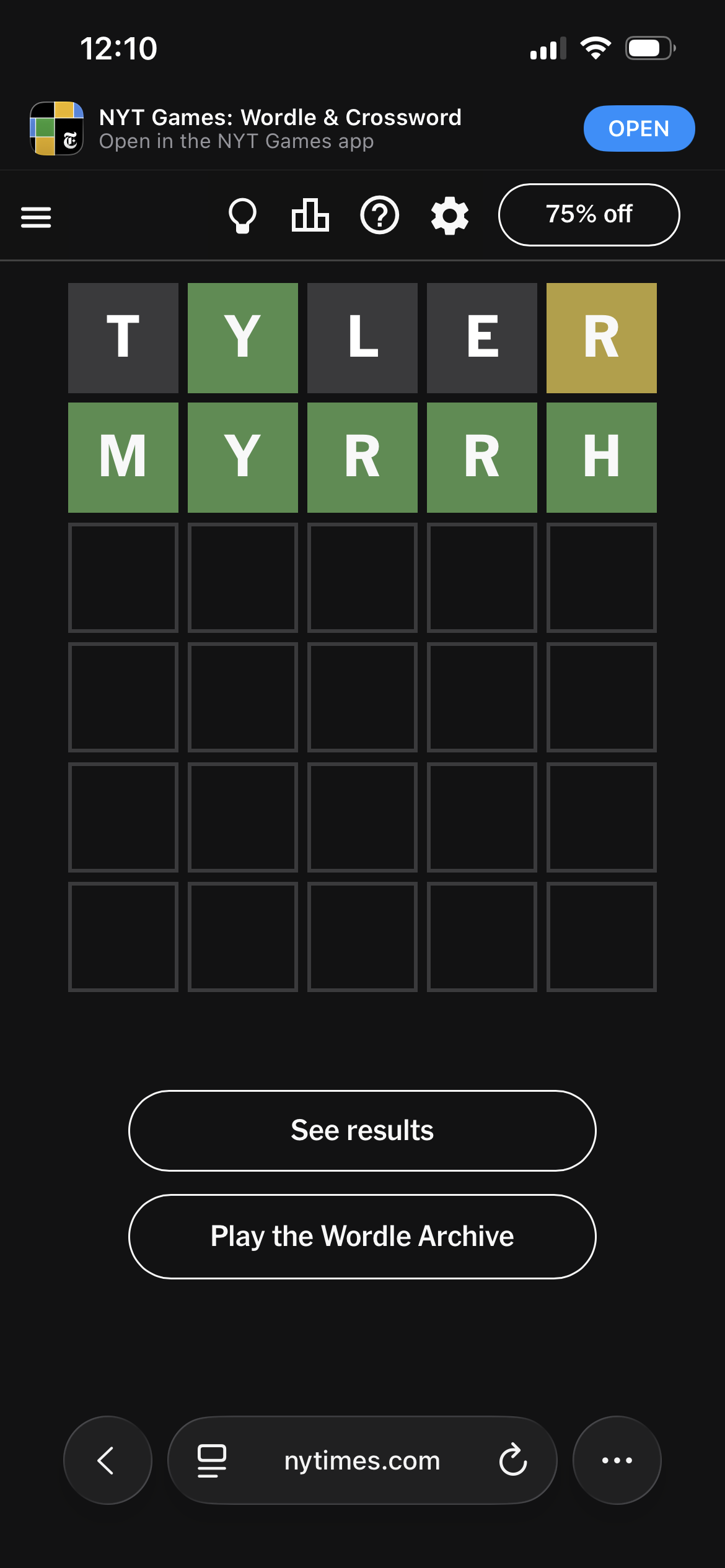Viewport: 725px width, 1568px height.
Task: Open page reader options icon
Action: 211,1460
